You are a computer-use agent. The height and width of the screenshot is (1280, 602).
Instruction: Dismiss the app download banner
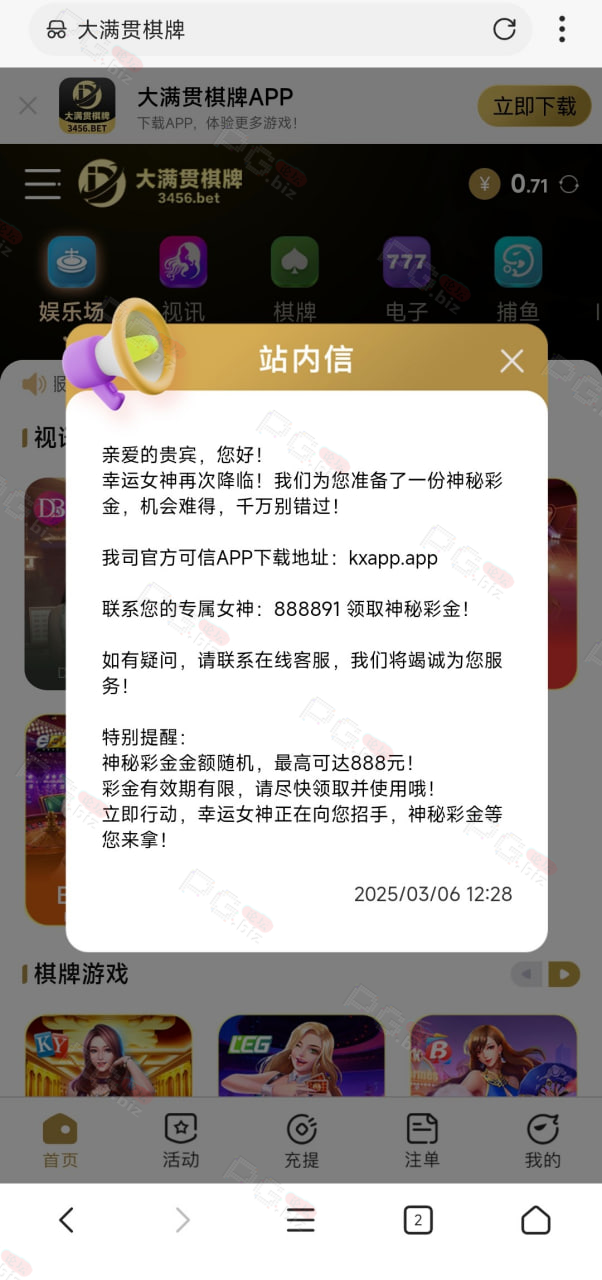pos(28,105)
